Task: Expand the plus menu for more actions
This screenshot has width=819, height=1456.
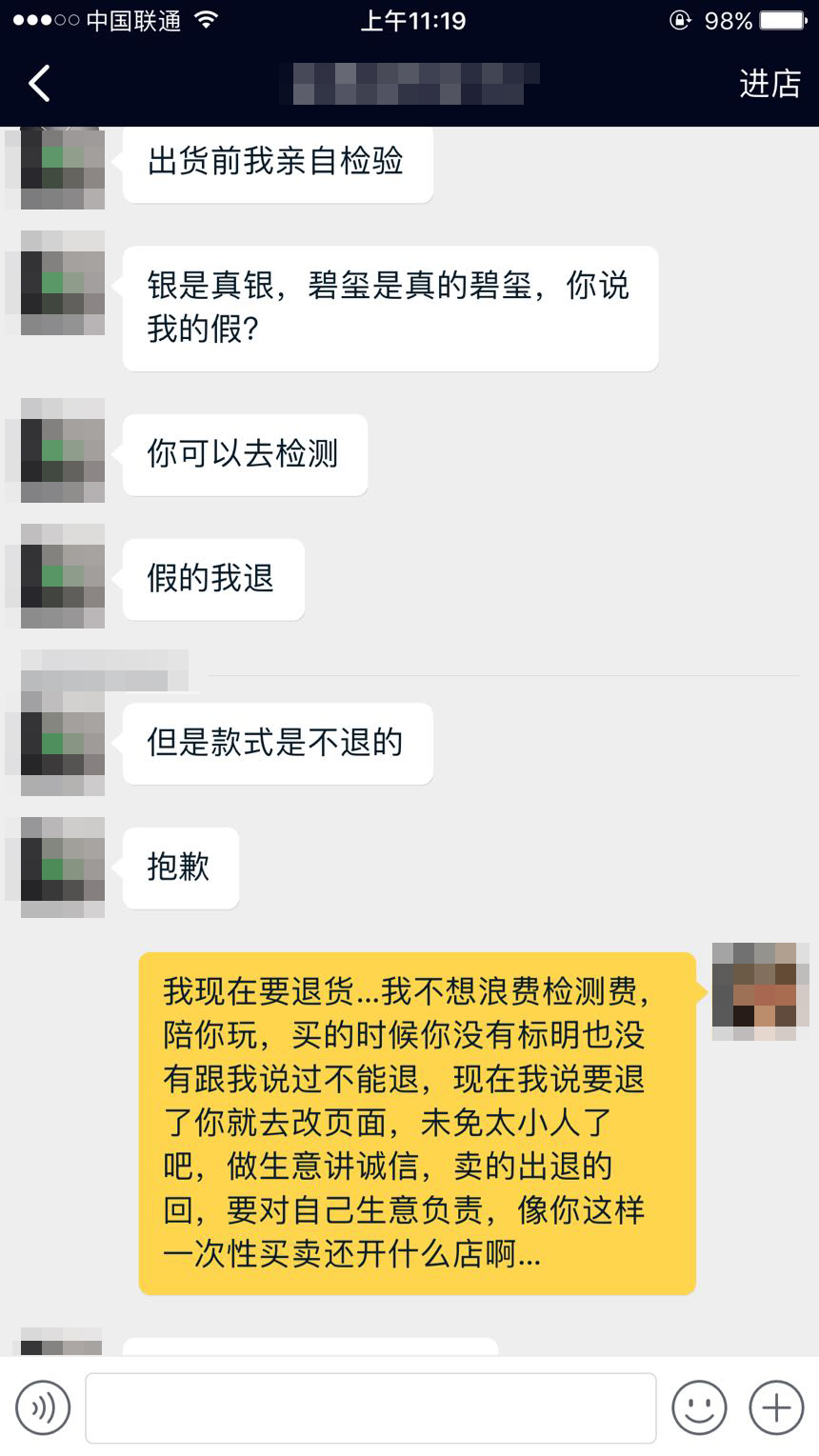Action: pos(774,1406)
